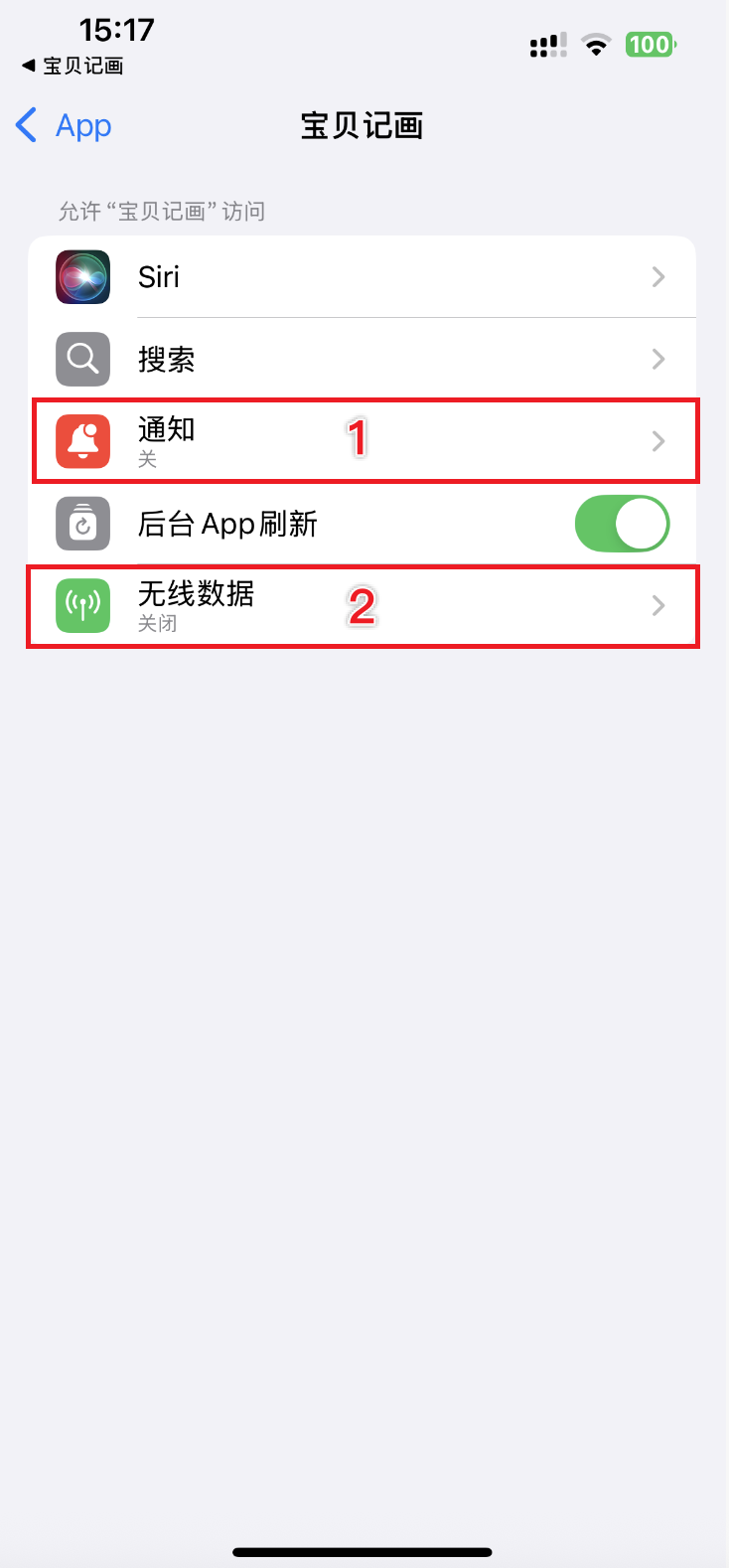Tap the green 无线数据 antenna icon

[x=81, y=605]
